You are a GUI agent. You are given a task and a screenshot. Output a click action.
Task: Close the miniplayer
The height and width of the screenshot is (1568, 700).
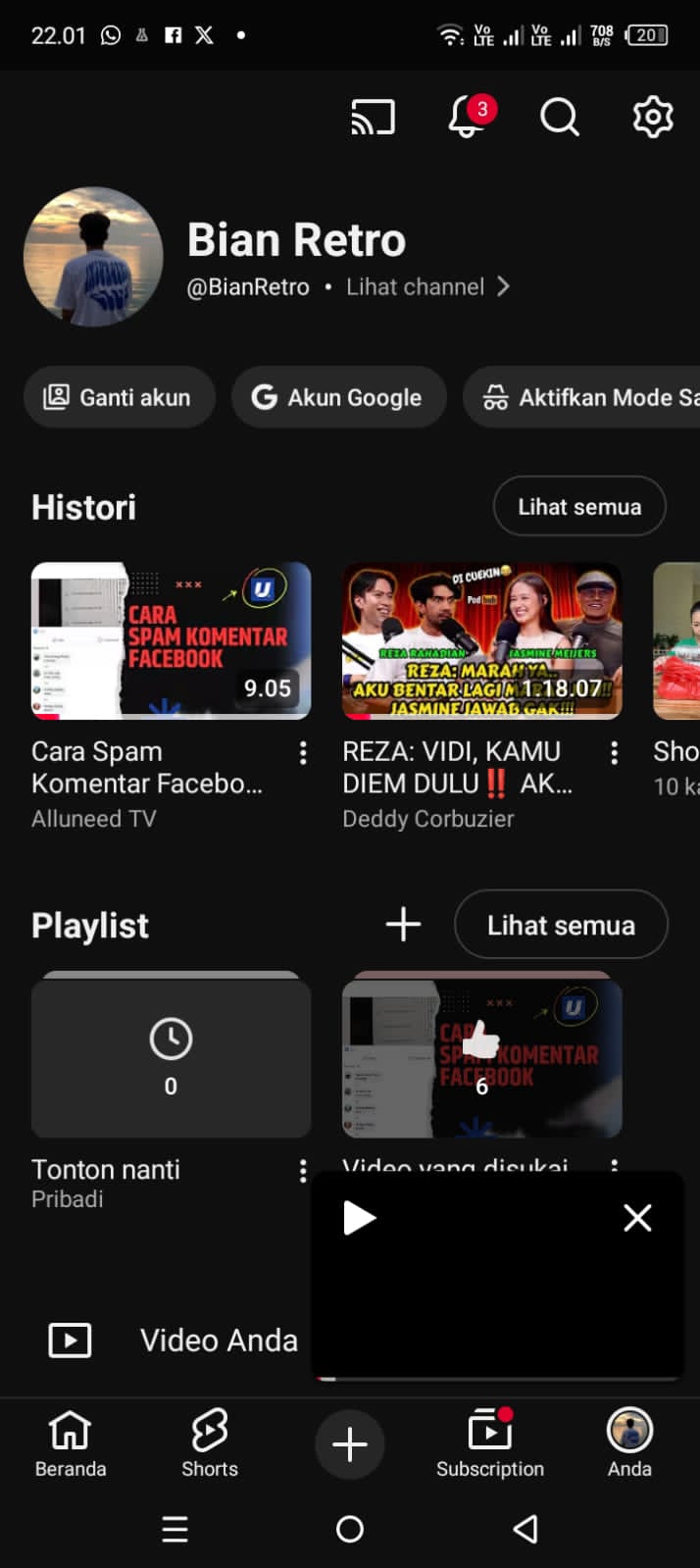637,1218
